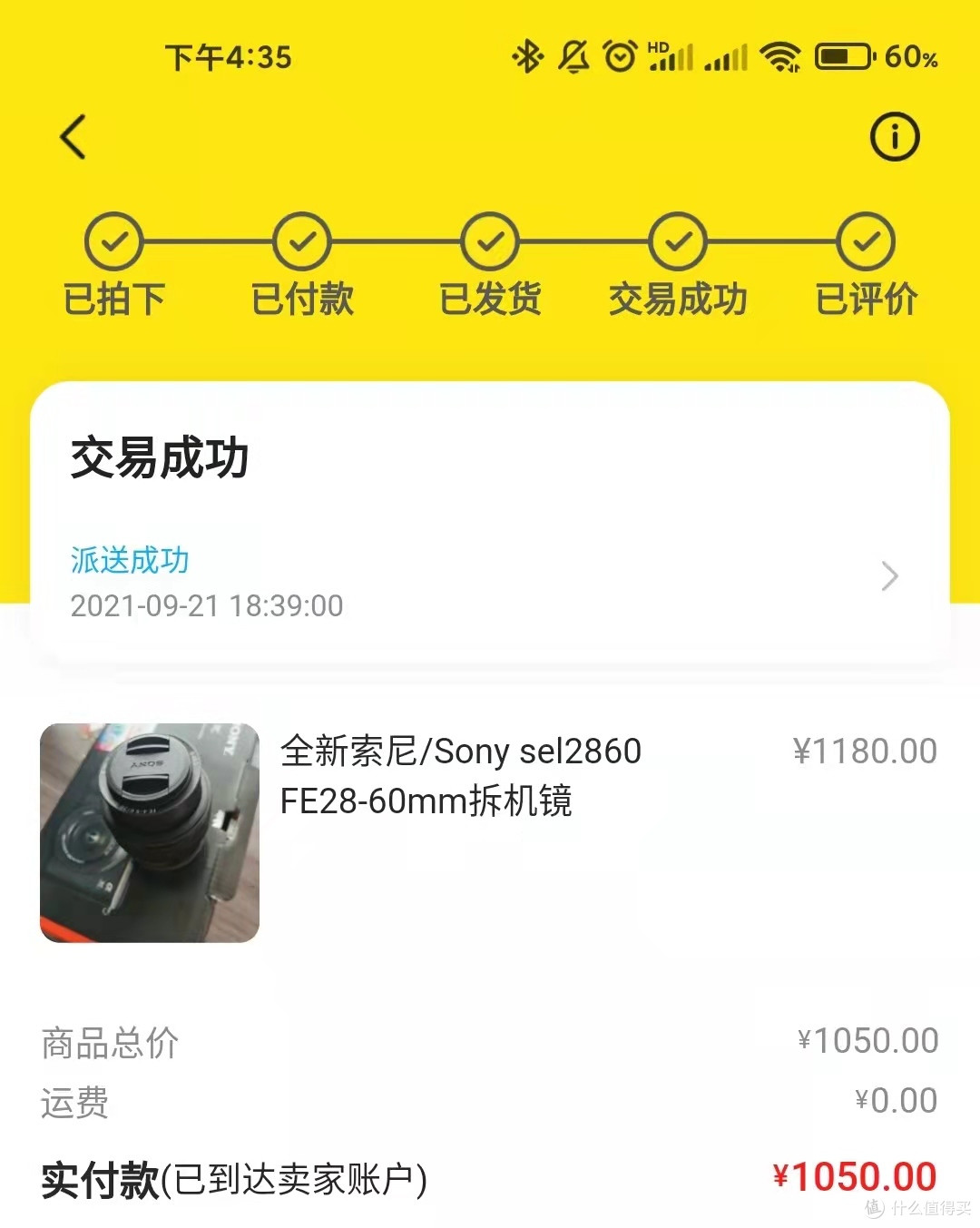Click the Bluetooth icon in the status bar
This screenshot has height=1228, width=980.
point(526,57)
